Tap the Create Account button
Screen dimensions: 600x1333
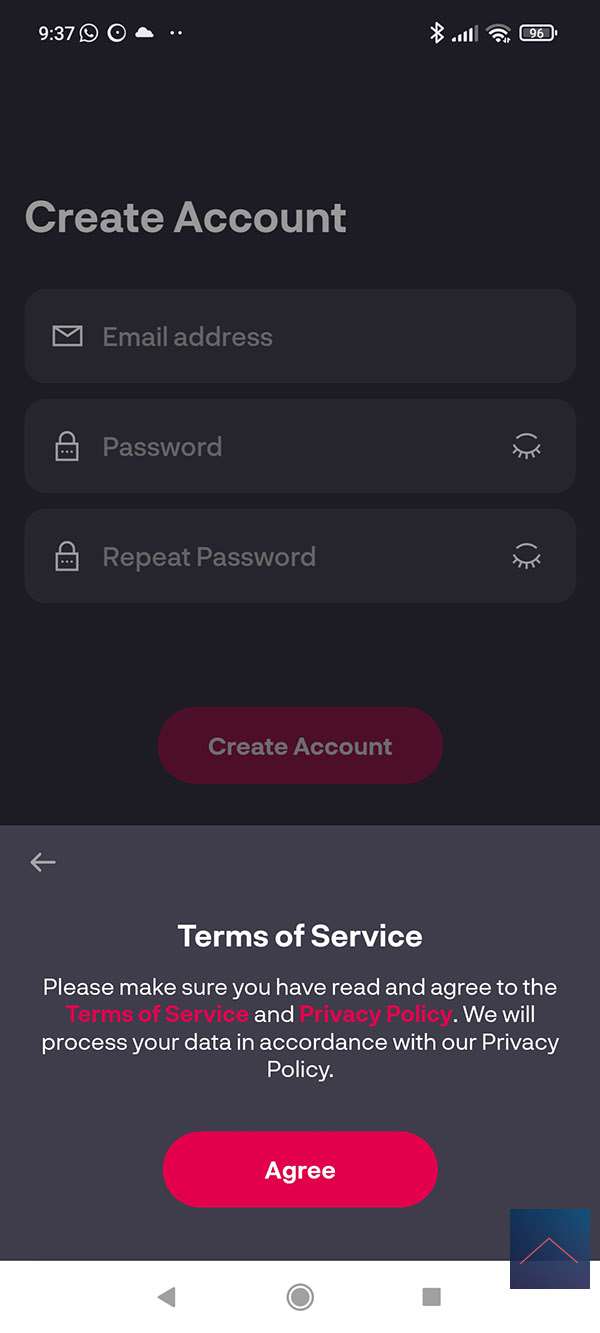(300, 746)
